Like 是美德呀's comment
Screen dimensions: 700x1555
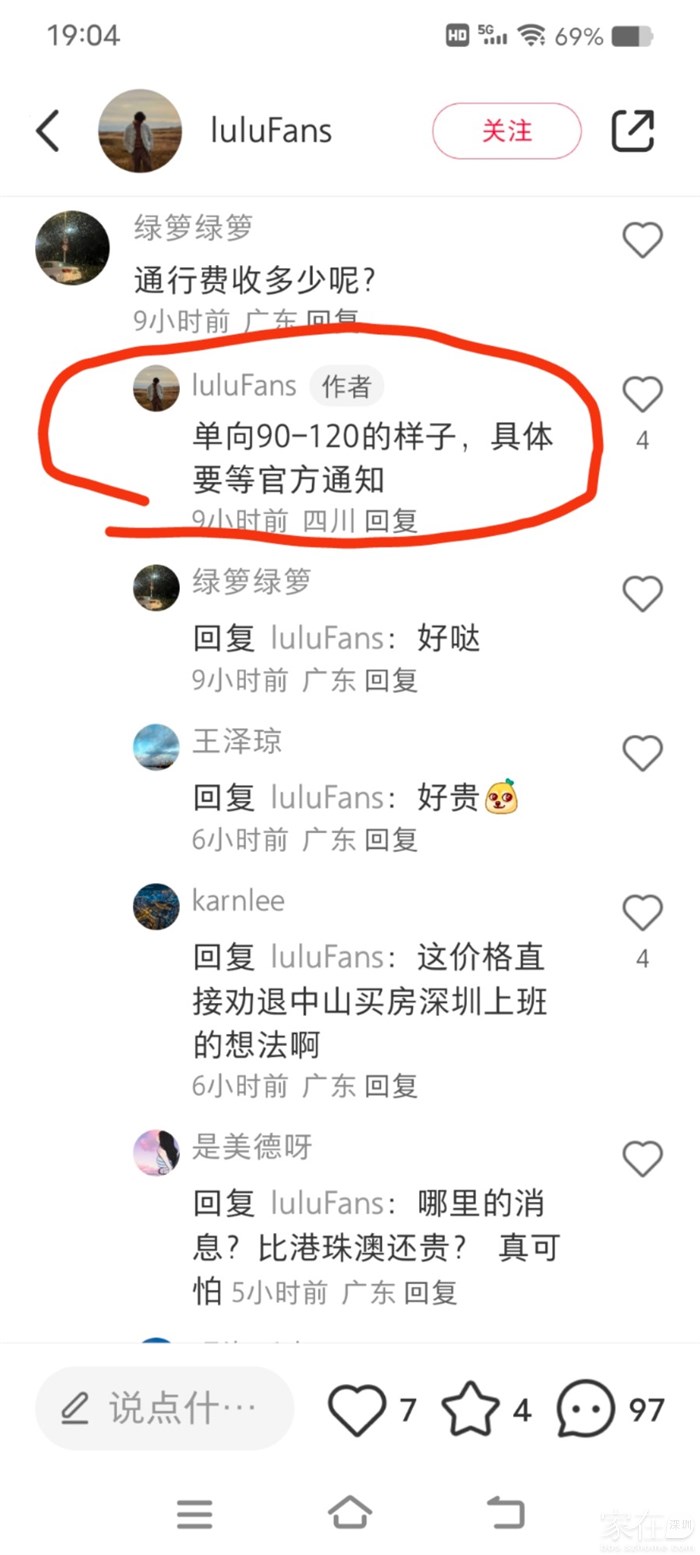point(642,1159)
